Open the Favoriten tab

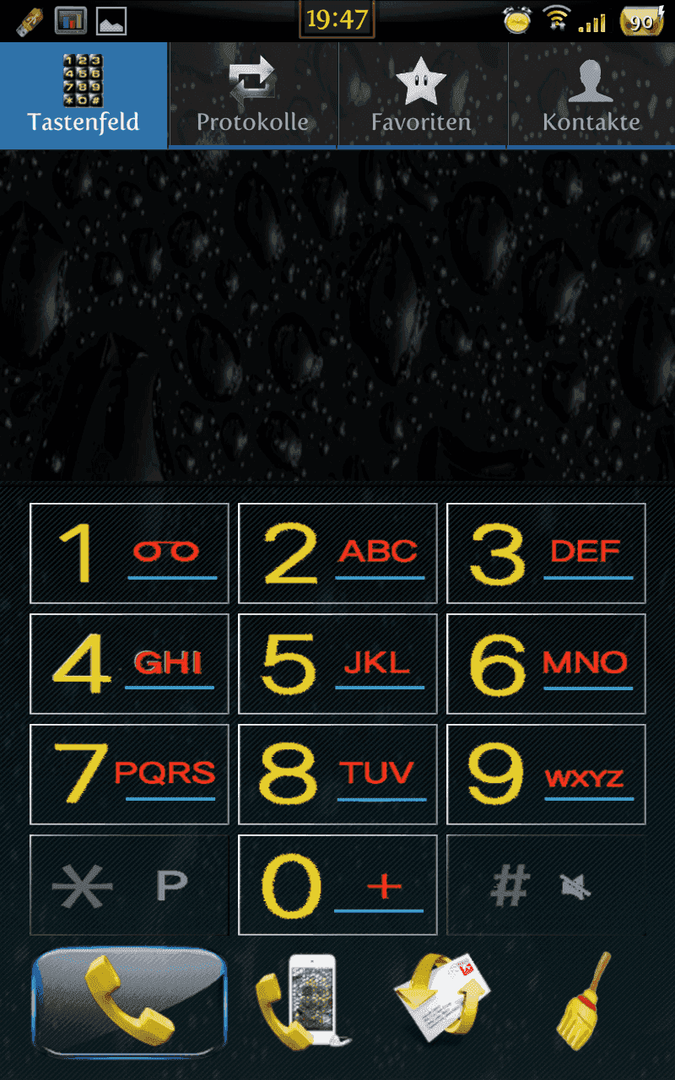pyautogui.click(x=422, y=96)
